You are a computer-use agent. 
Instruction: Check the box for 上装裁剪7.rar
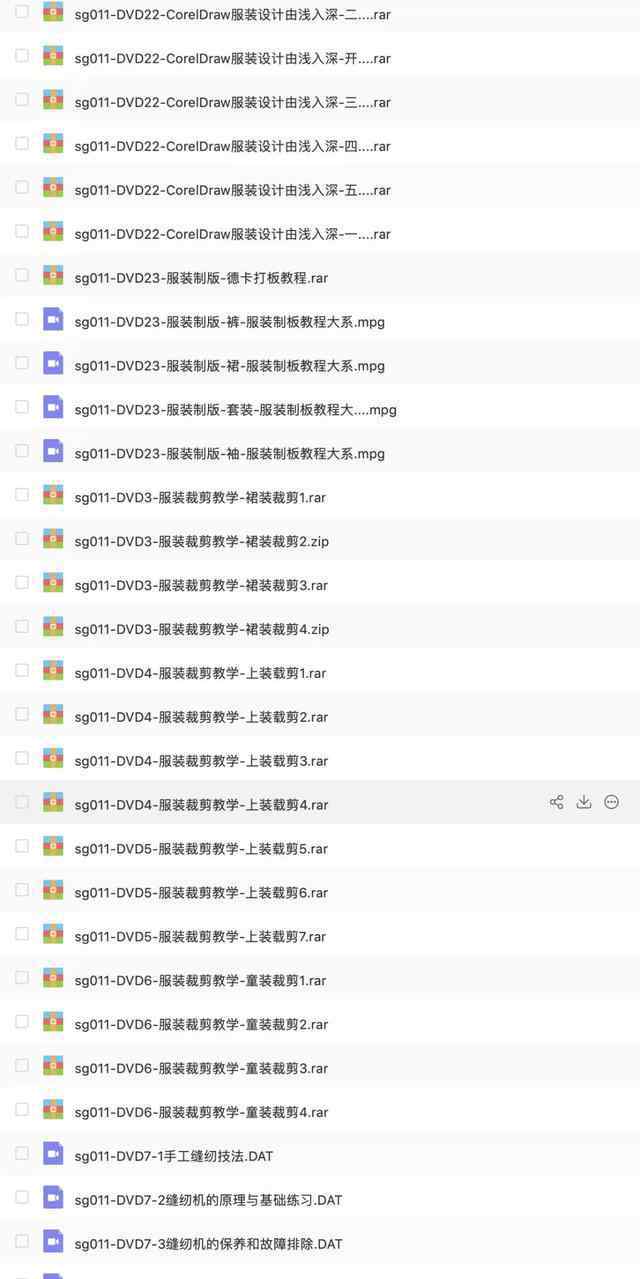22,933
